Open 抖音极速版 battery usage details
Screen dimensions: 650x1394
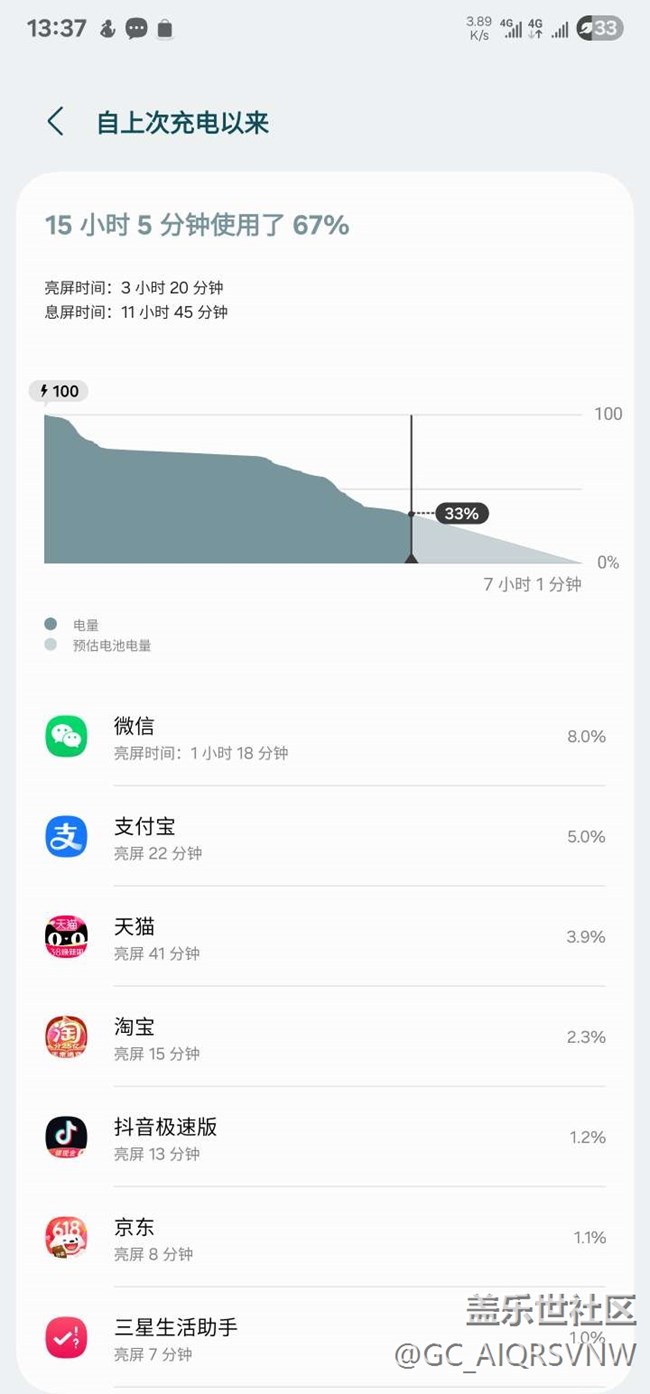point(325,1137)
